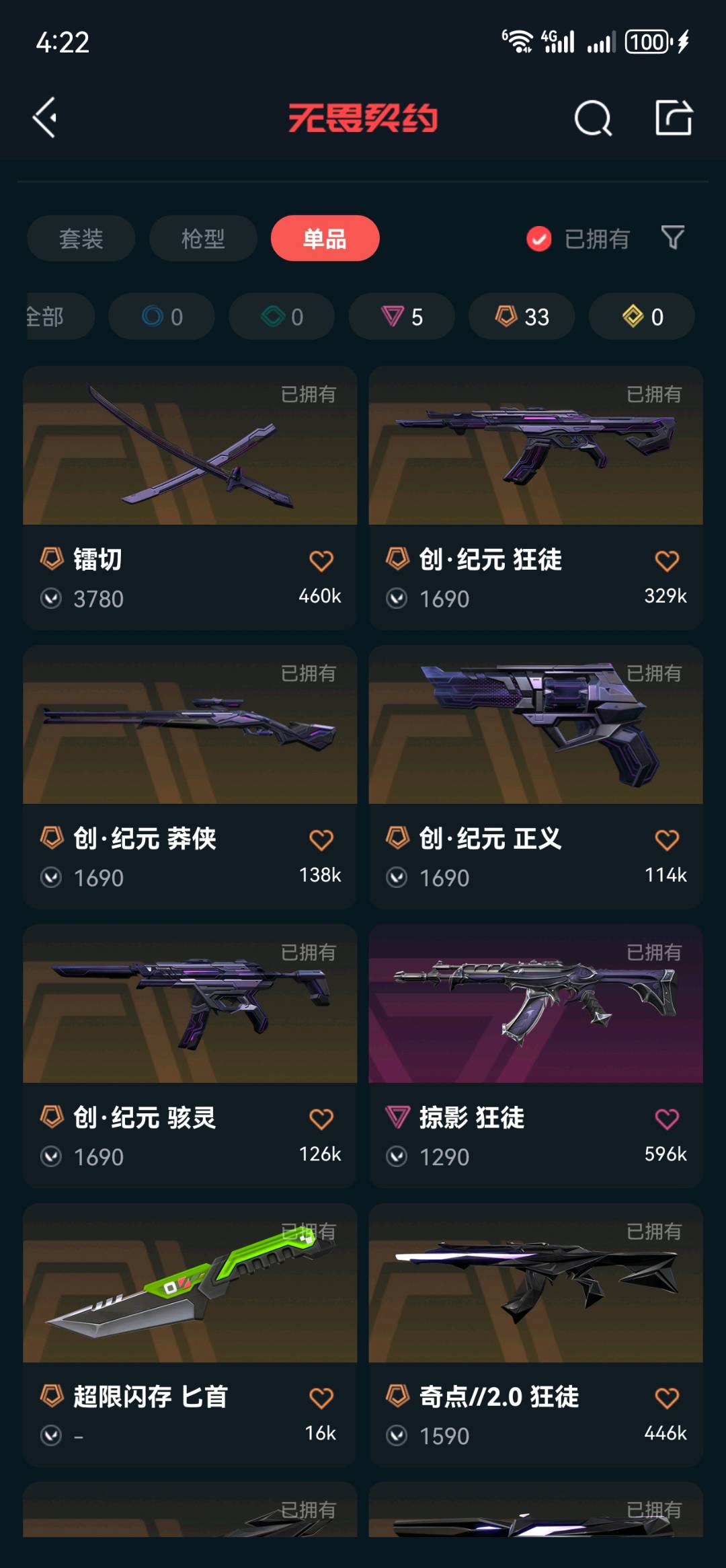
Task: Like the 掠影 狂徒 skin
Action: coord(666,1119)
